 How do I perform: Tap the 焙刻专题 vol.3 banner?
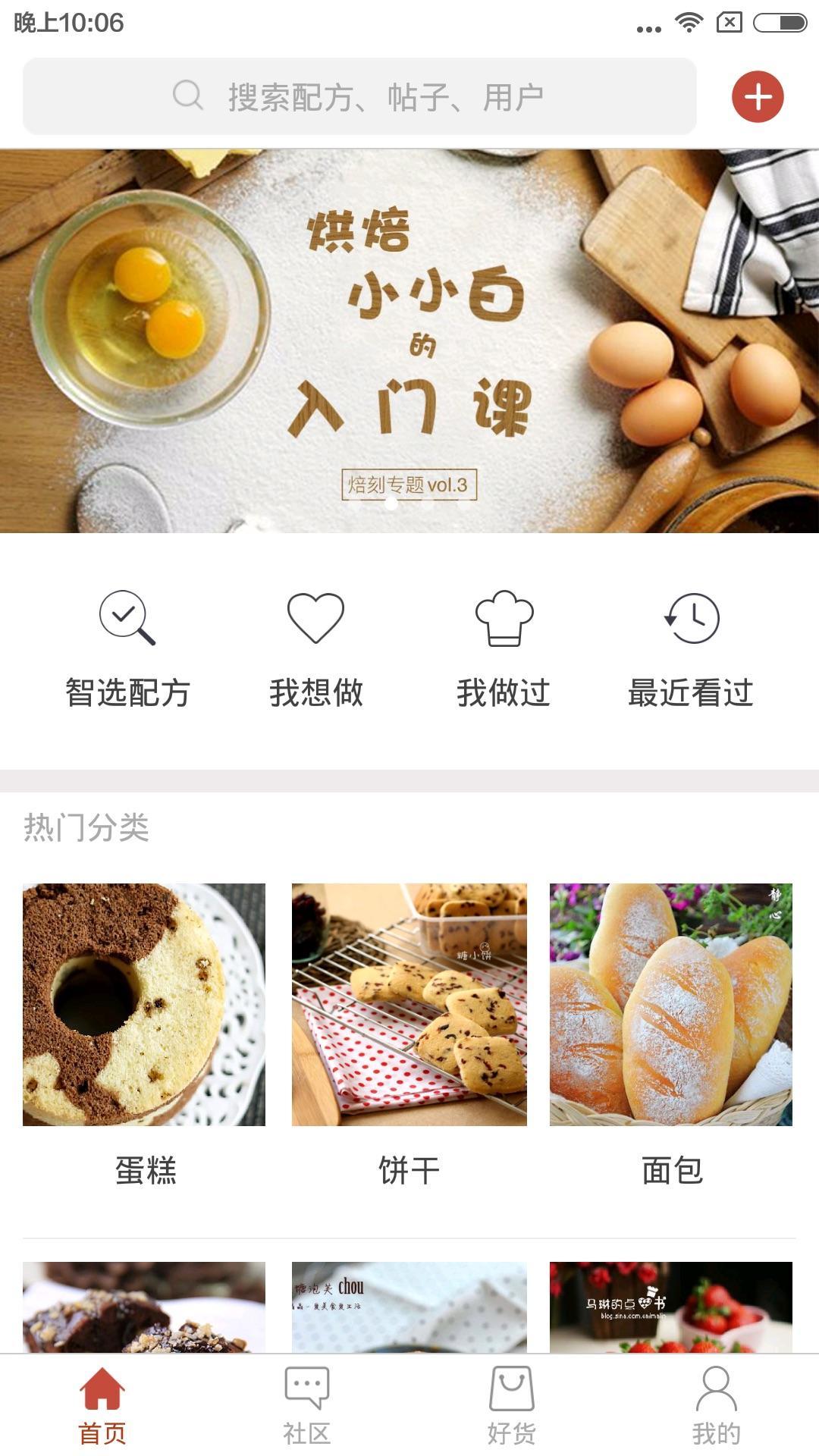click(409, 341)
